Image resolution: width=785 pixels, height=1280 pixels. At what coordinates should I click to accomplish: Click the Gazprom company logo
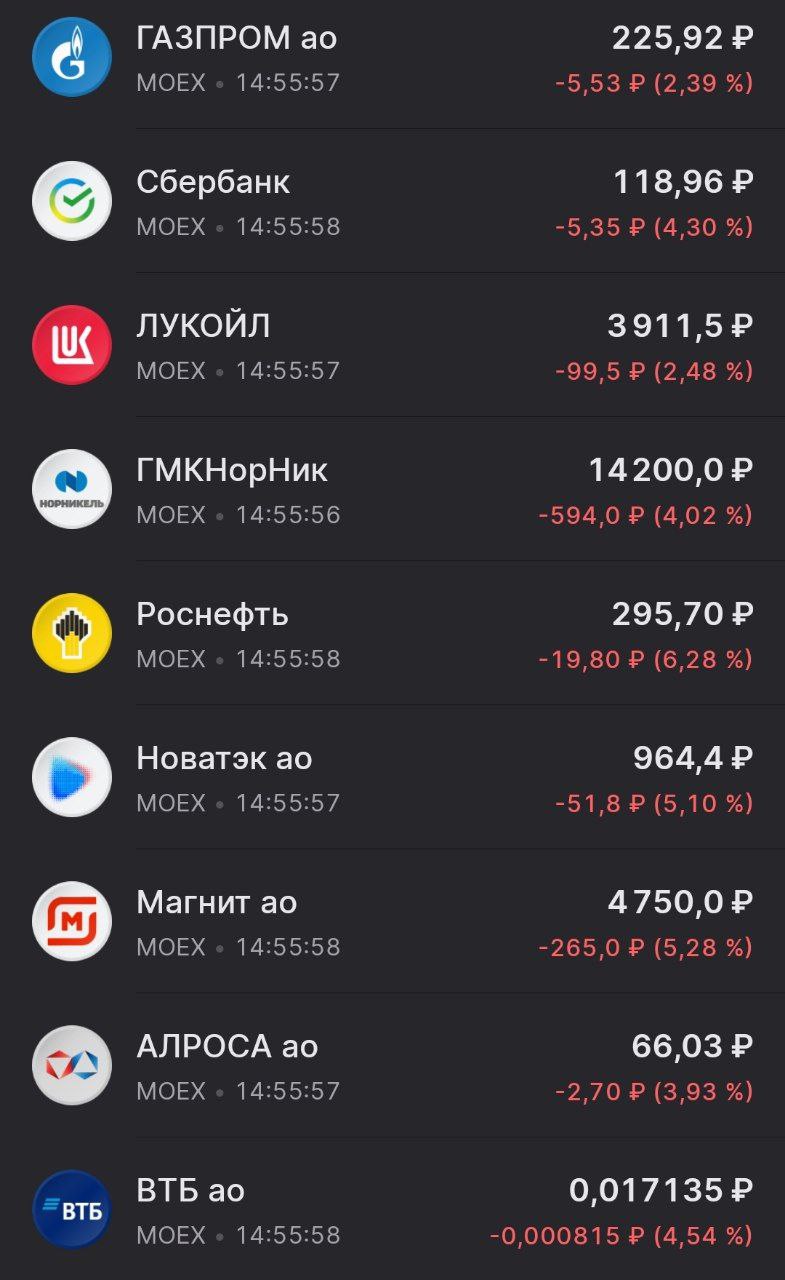(x=71, y=57)
